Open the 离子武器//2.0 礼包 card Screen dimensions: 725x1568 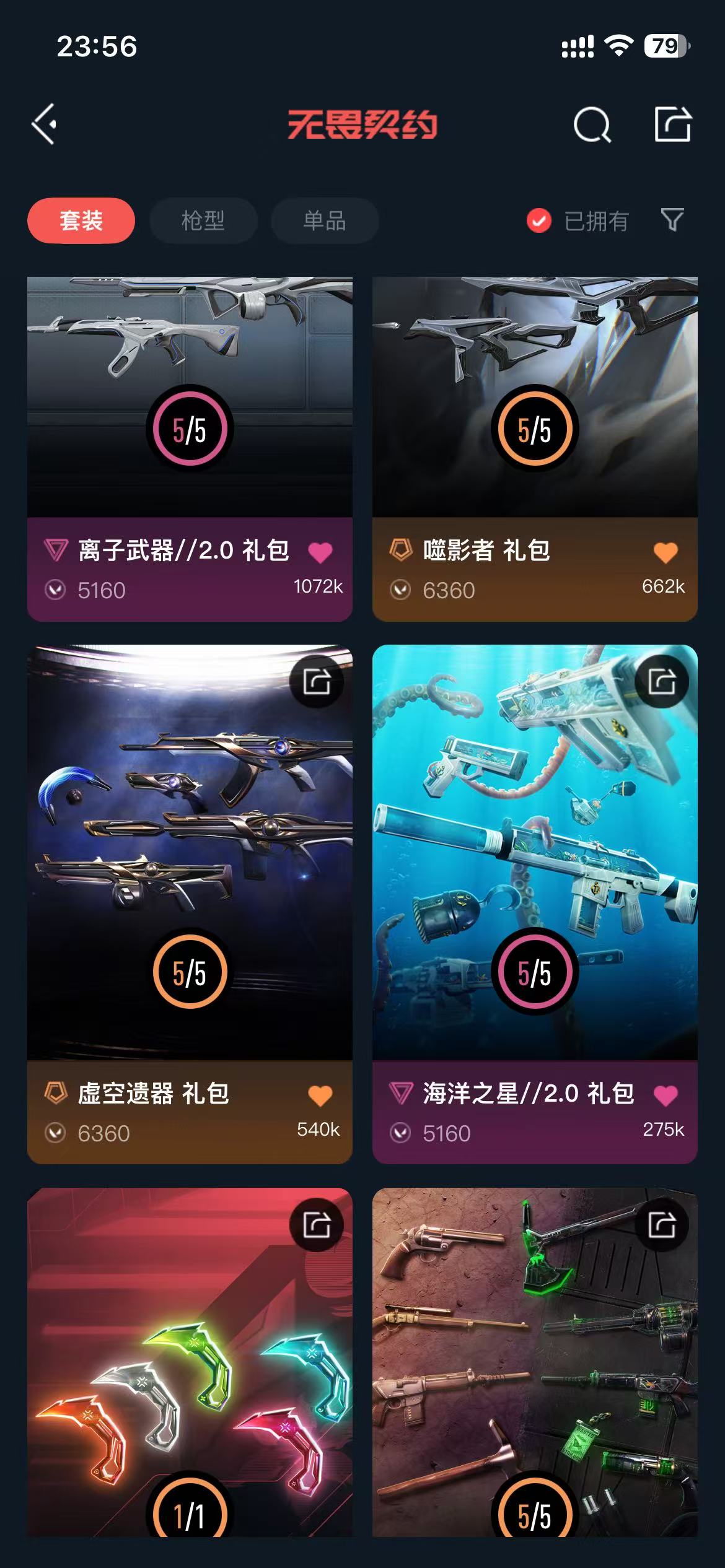(x=190, y=396)
